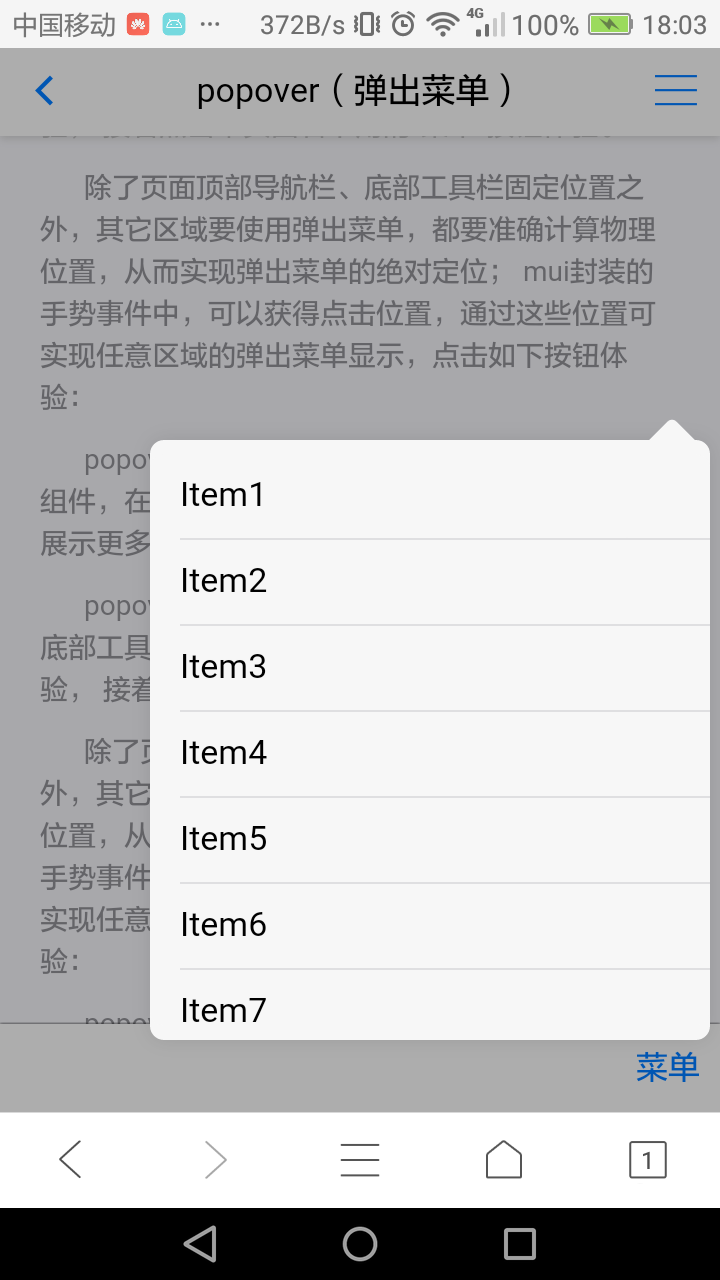Select Item7 at the popover bottom
Viewport: 720px width, 1280px height.
[430, 1005]
